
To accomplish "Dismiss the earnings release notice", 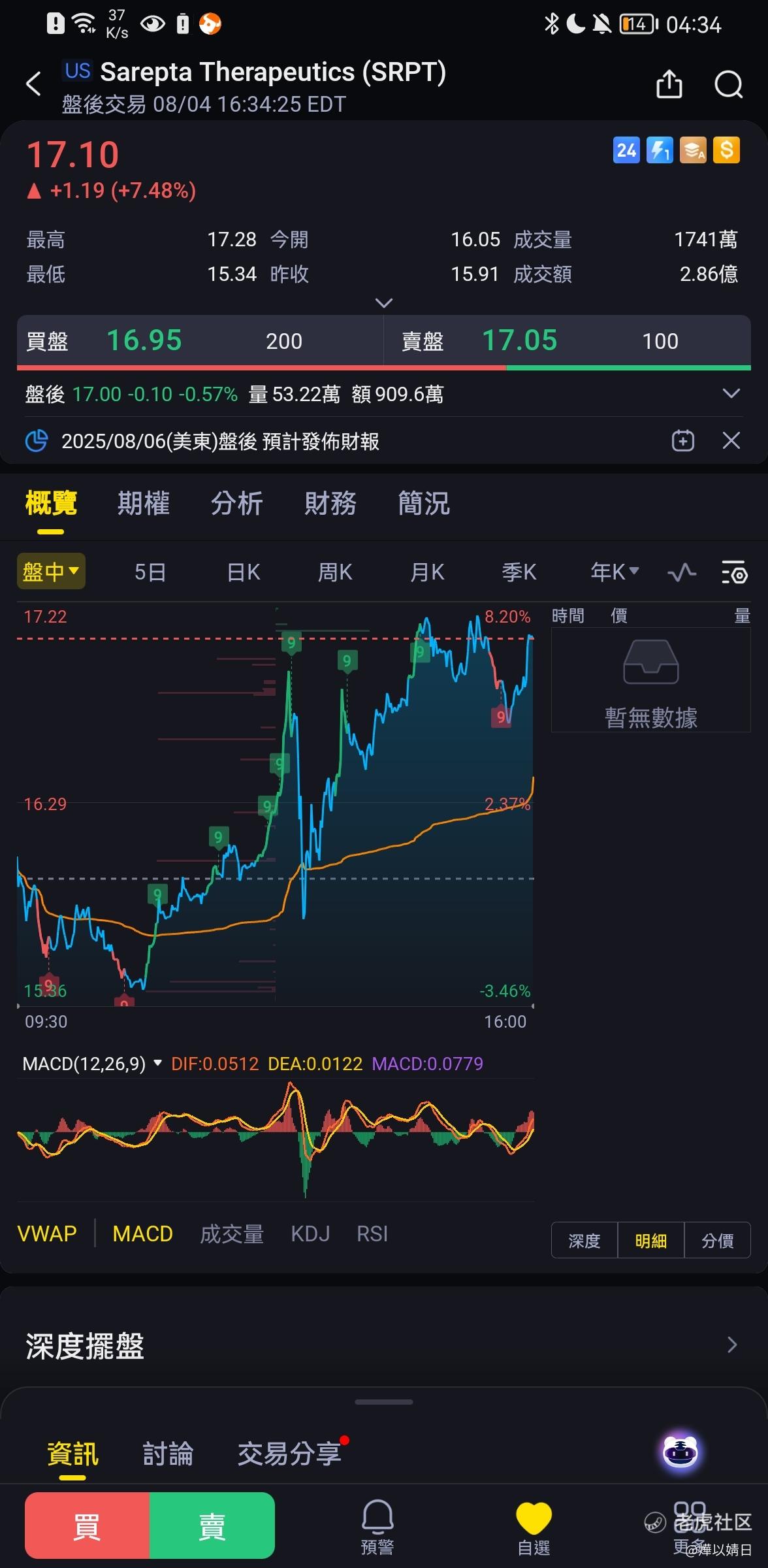I will coord(731,440).
